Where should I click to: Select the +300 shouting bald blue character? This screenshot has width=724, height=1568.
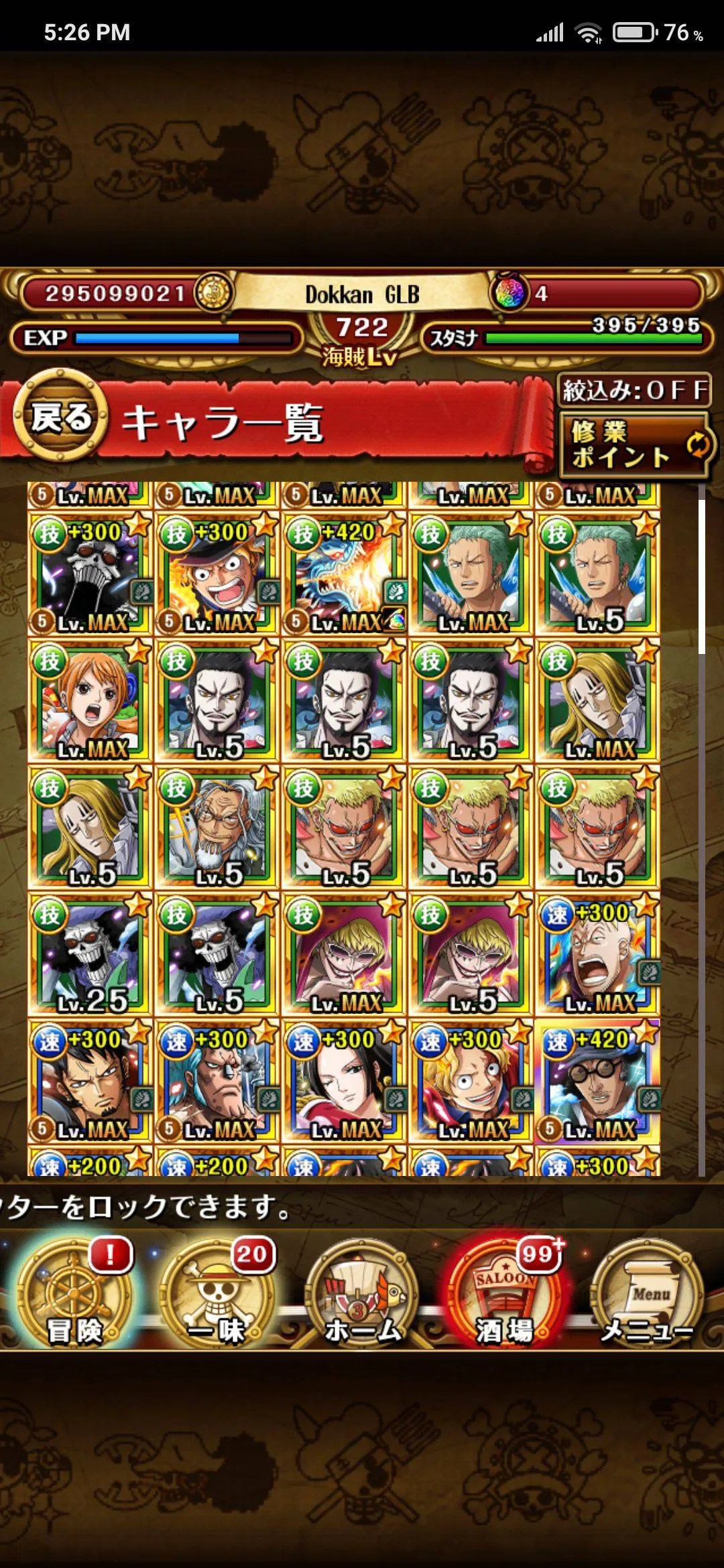598,954
